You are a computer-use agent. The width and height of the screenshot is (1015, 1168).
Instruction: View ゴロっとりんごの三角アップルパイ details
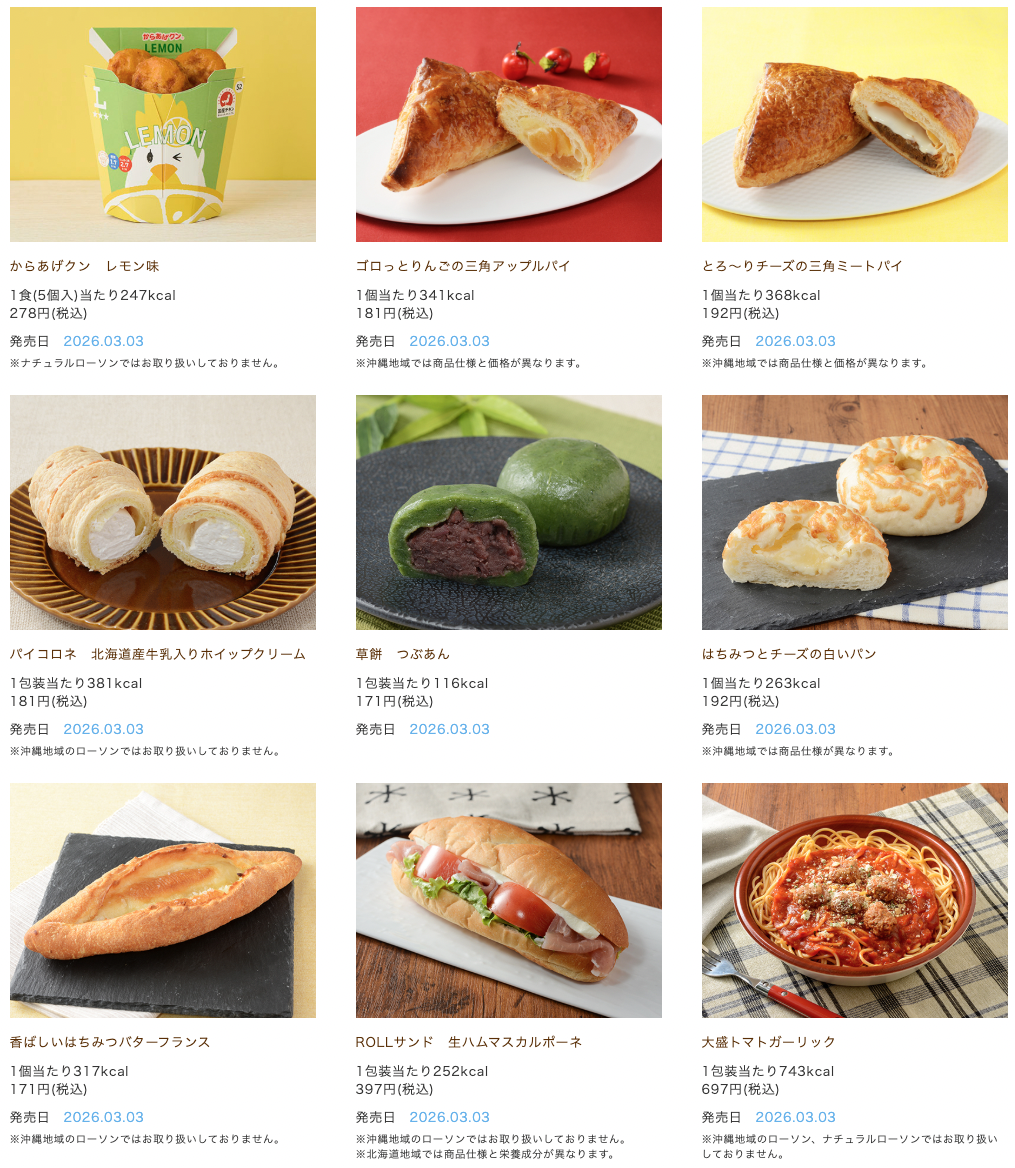pyautogui.click(x=463, y=266)
